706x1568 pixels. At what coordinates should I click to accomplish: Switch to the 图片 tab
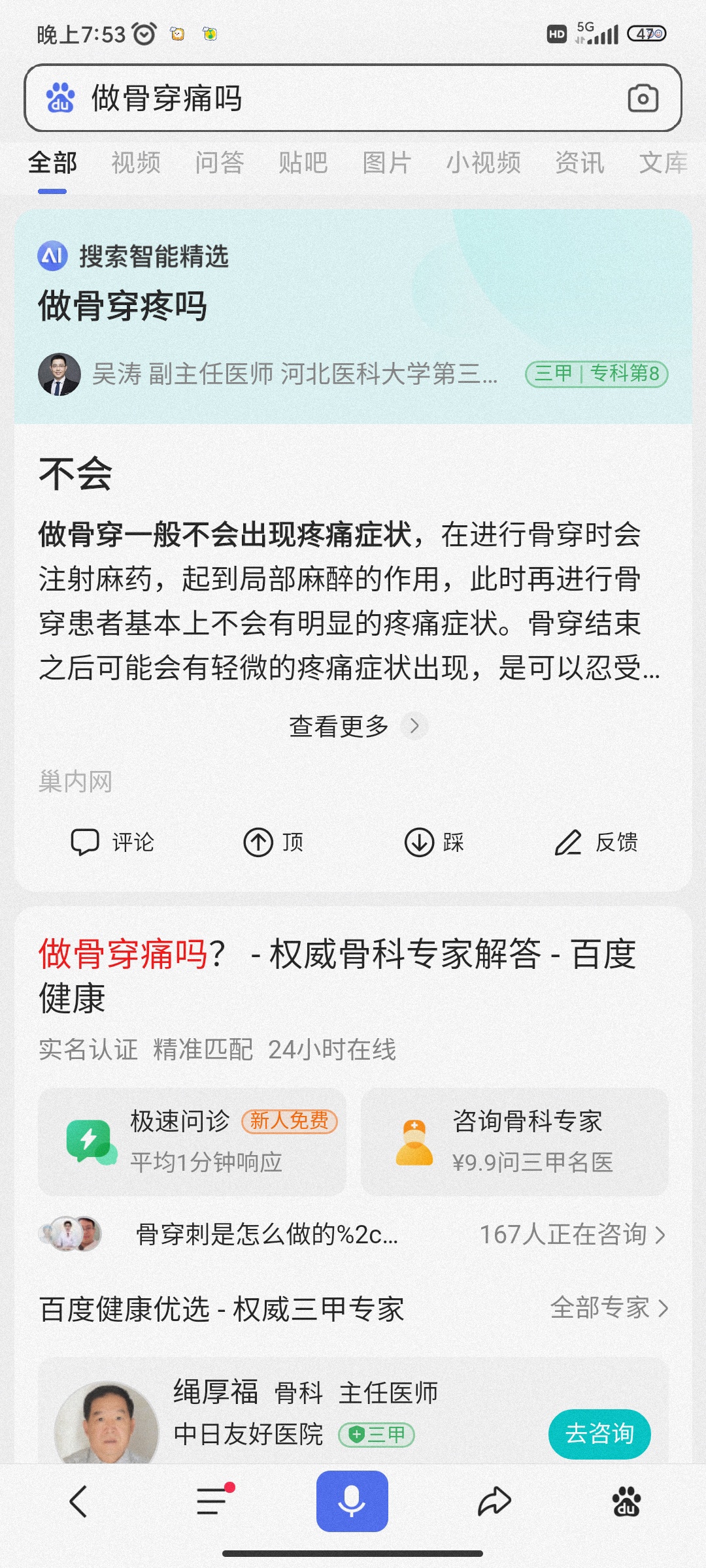pos(387,163)
